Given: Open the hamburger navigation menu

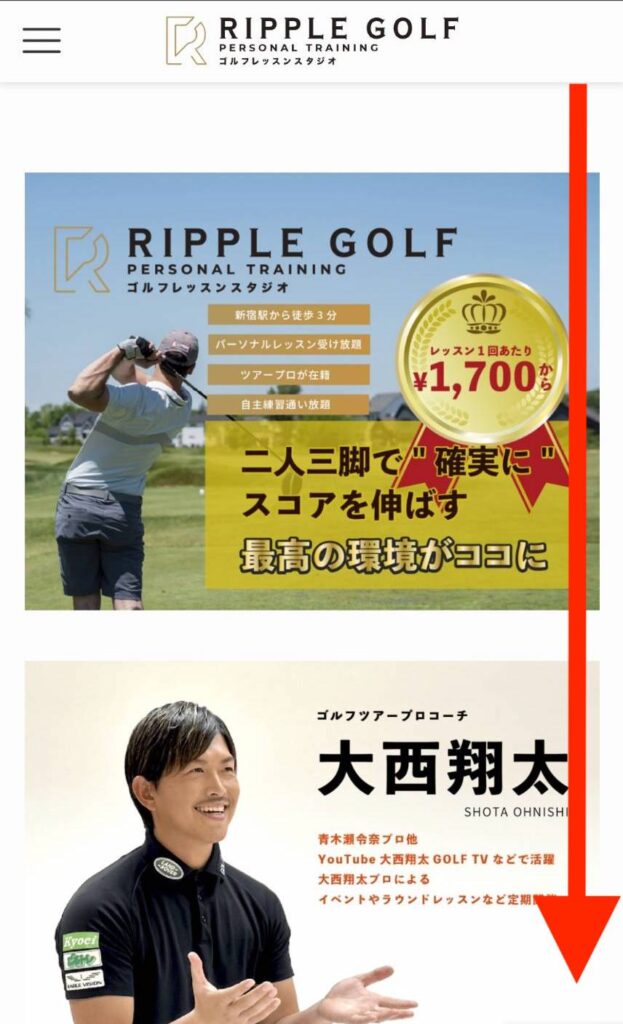Looking at the screenshot, I should click(41, 40).
